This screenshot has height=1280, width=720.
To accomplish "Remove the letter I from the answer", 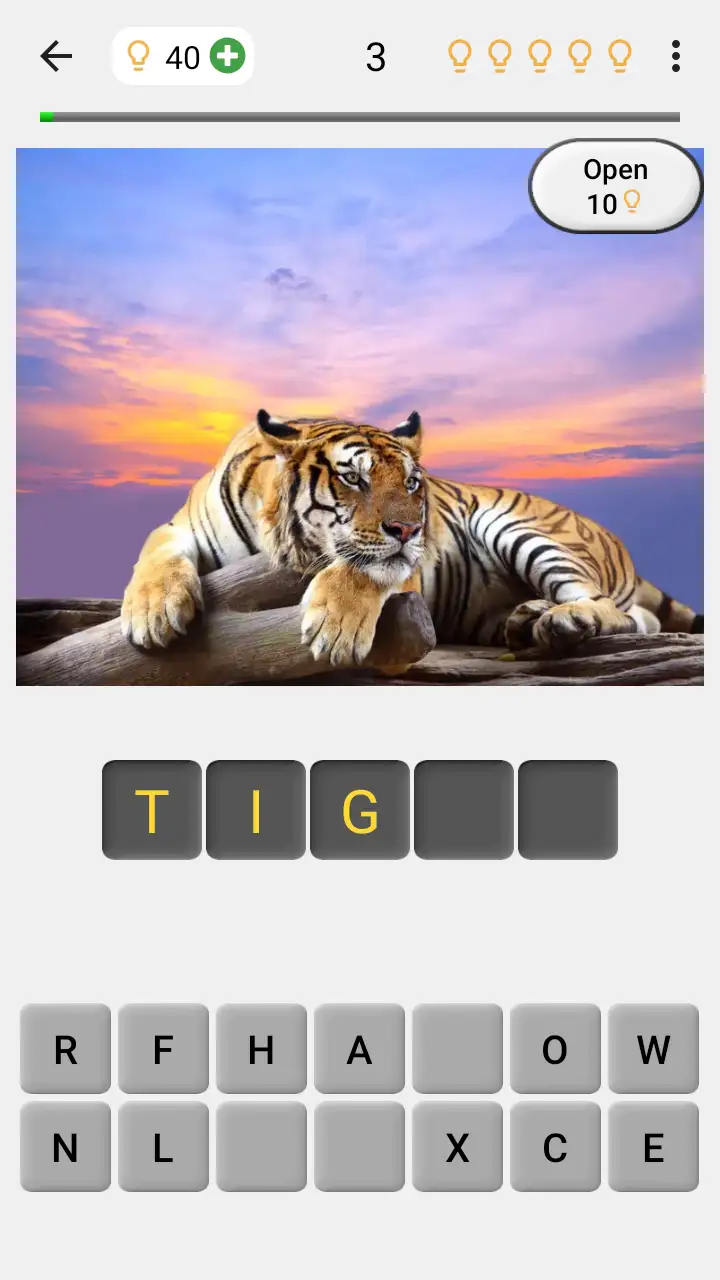I will (x=256, y=810).
